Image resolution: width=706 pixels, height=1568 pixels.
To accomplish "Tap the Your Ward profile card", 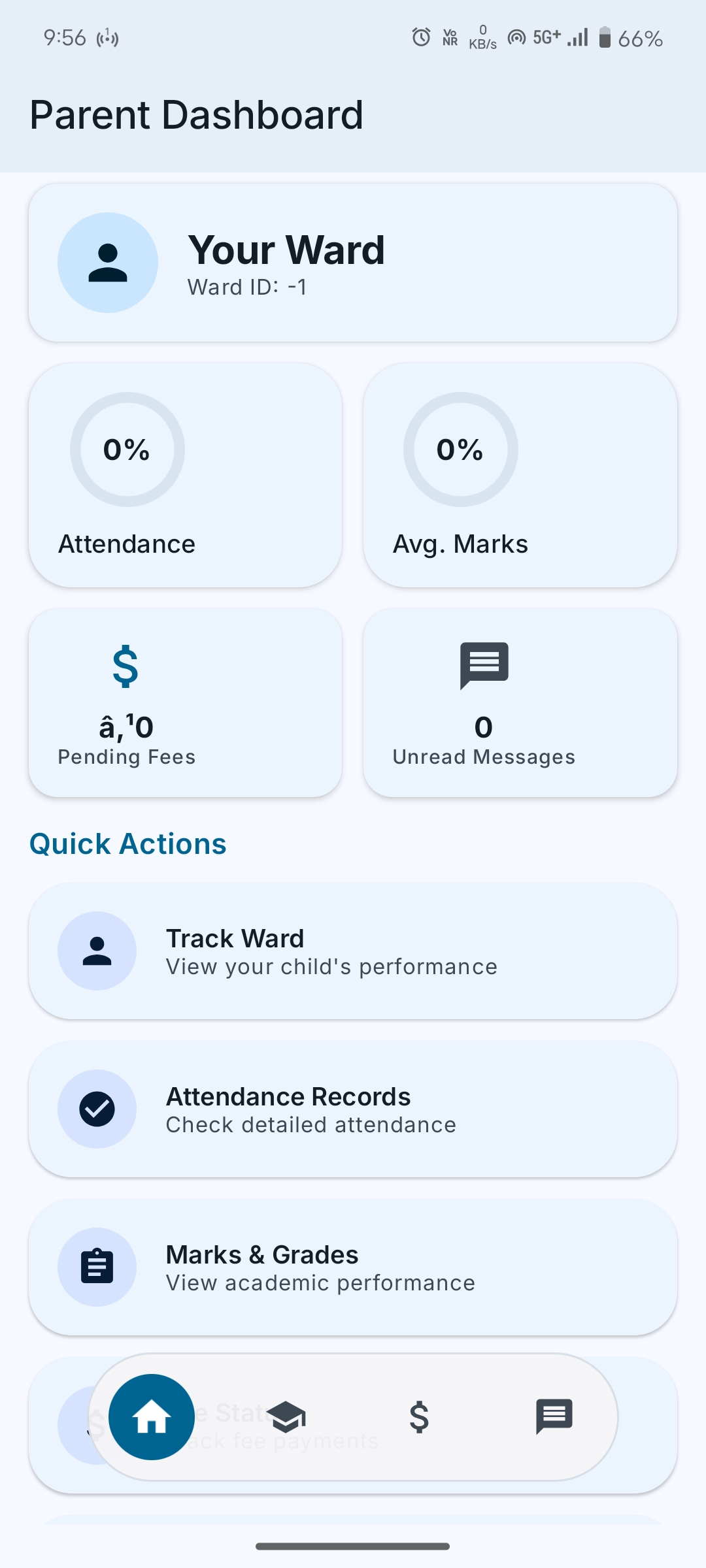I will [353, 261].
